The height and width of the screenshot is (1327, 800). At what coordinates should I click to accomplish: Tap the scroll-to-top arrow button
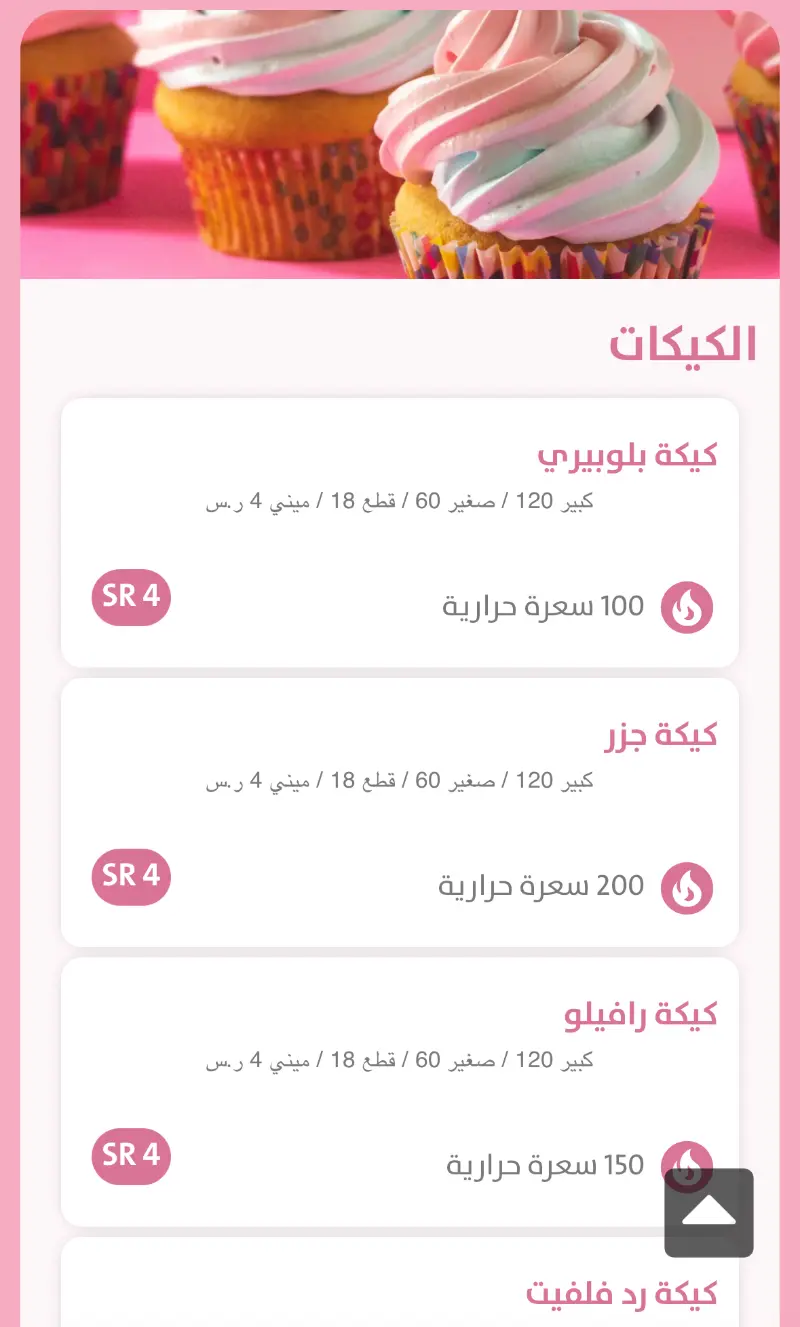[708, 1212]
